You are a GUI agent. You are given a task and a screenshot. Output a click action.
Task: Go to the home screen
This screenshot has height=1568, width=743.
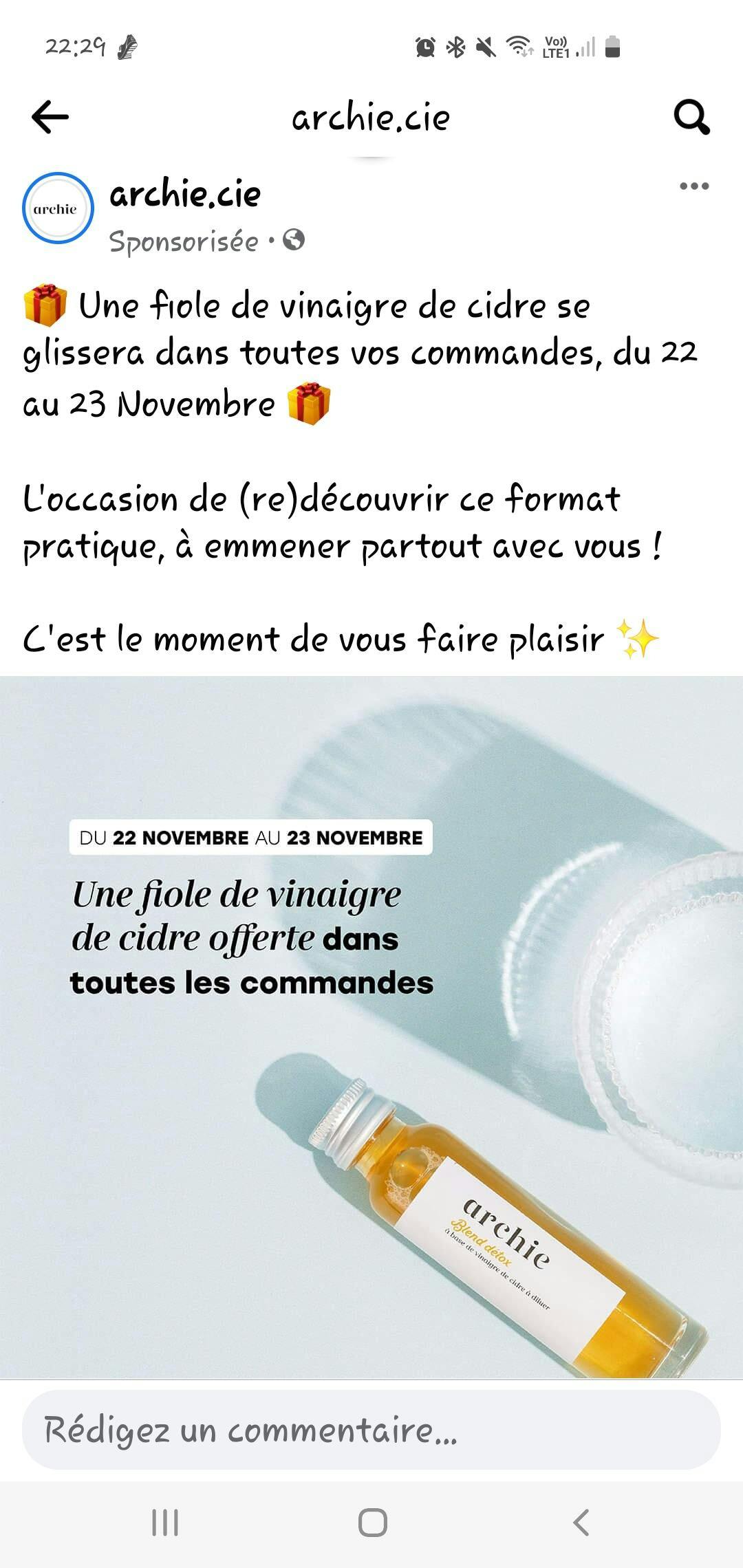(x=372, y=1523)
